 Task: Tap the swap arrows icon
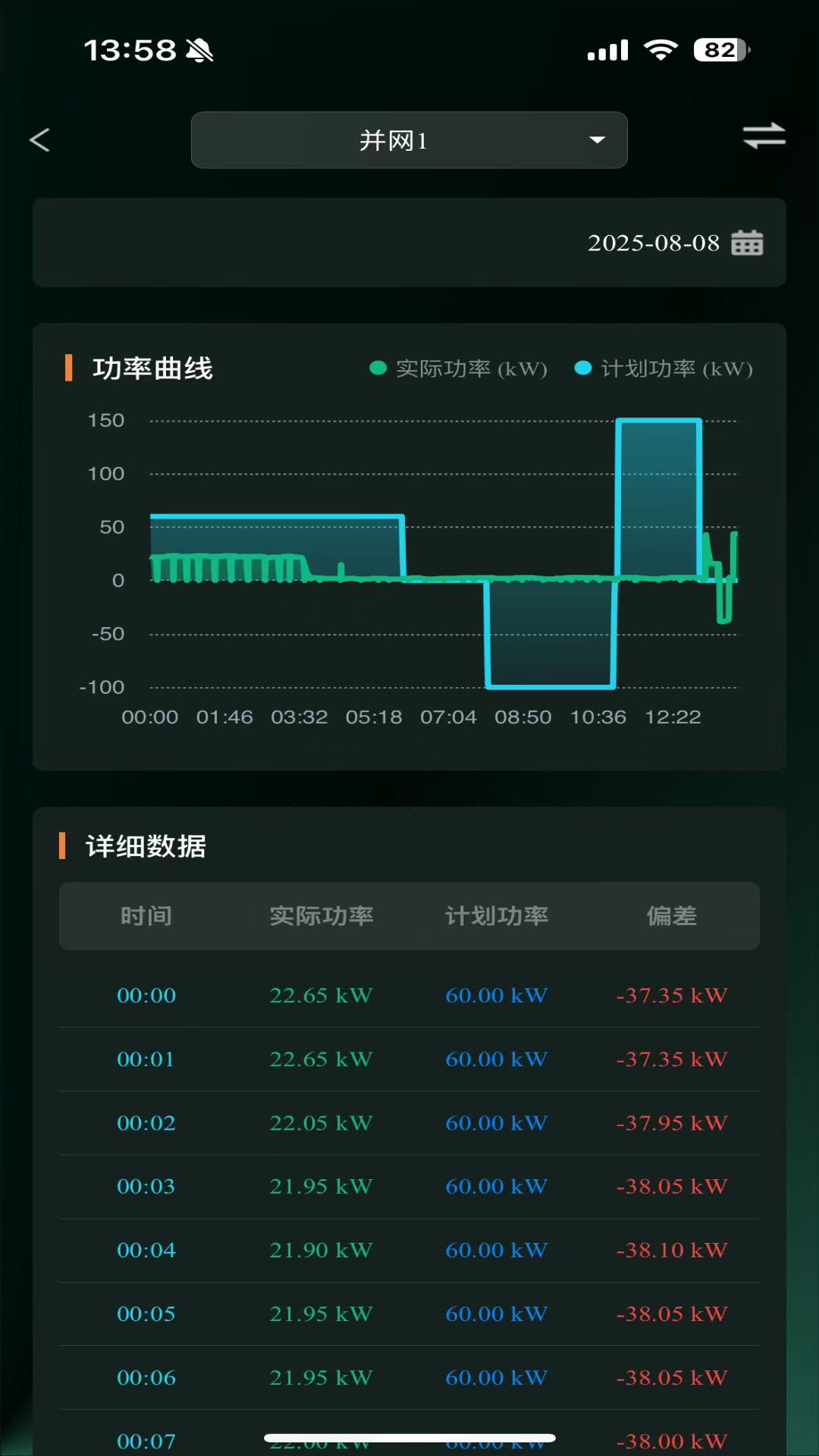point(764,136)
